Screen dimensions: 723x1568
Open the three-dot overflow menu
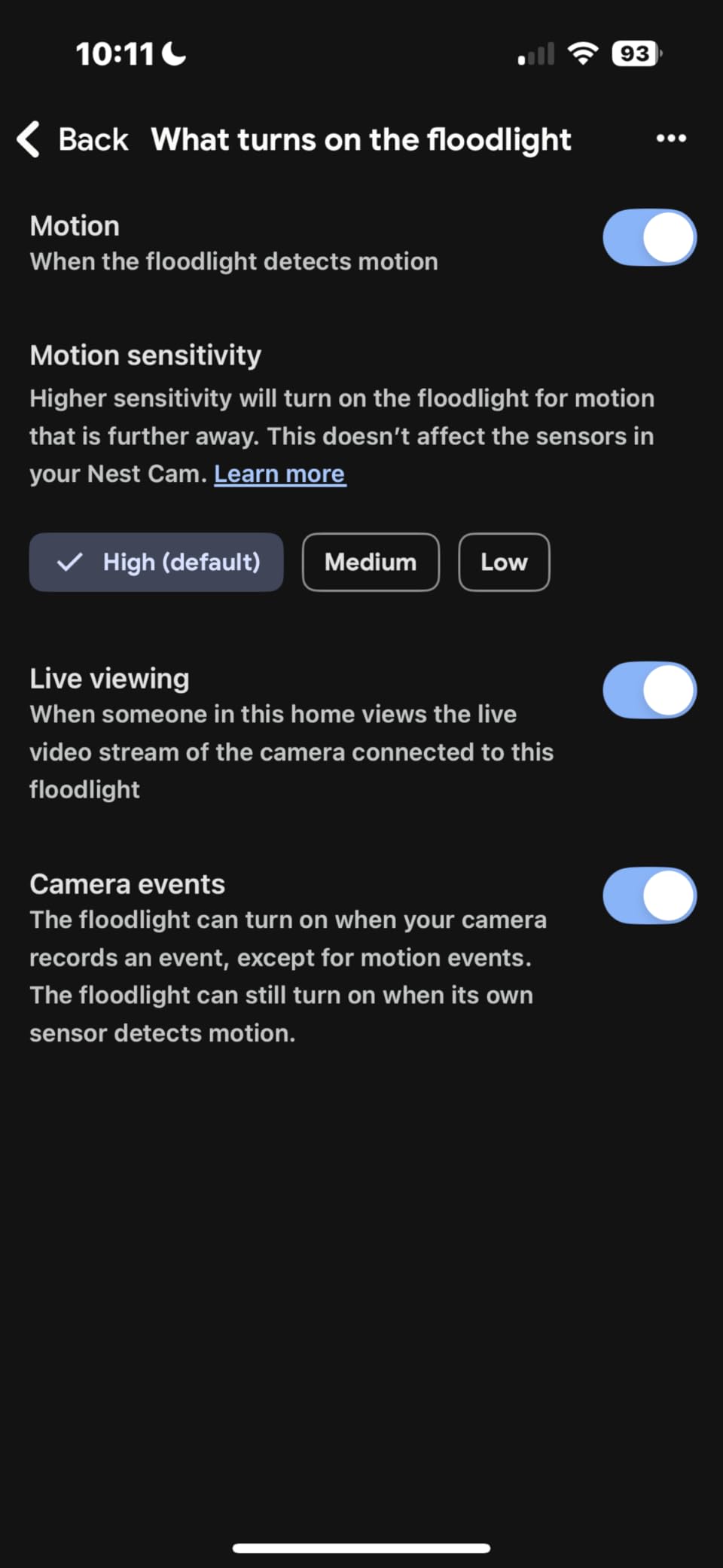tap(670, 139)
